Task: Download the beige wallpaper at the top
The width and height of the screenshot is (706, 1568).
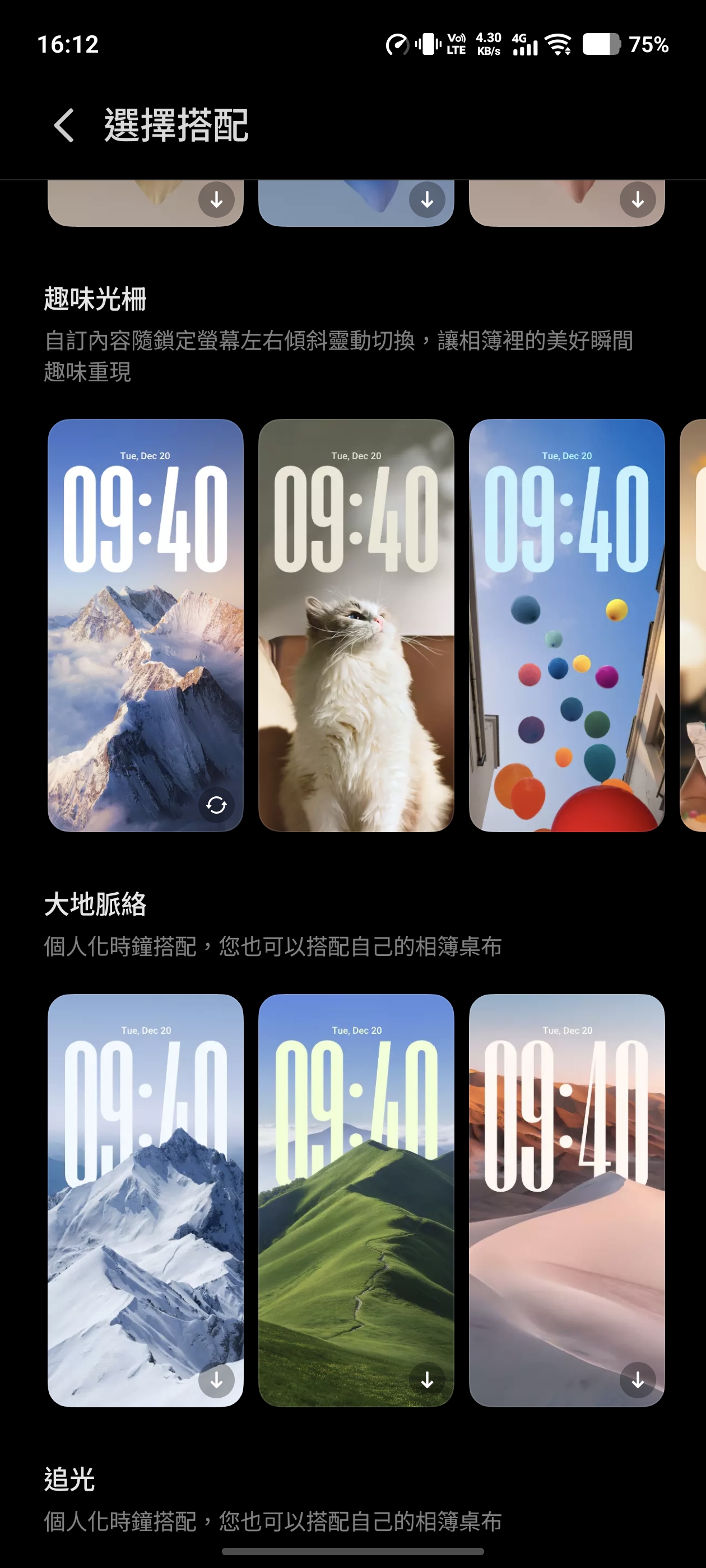Action: click(216, 200)
